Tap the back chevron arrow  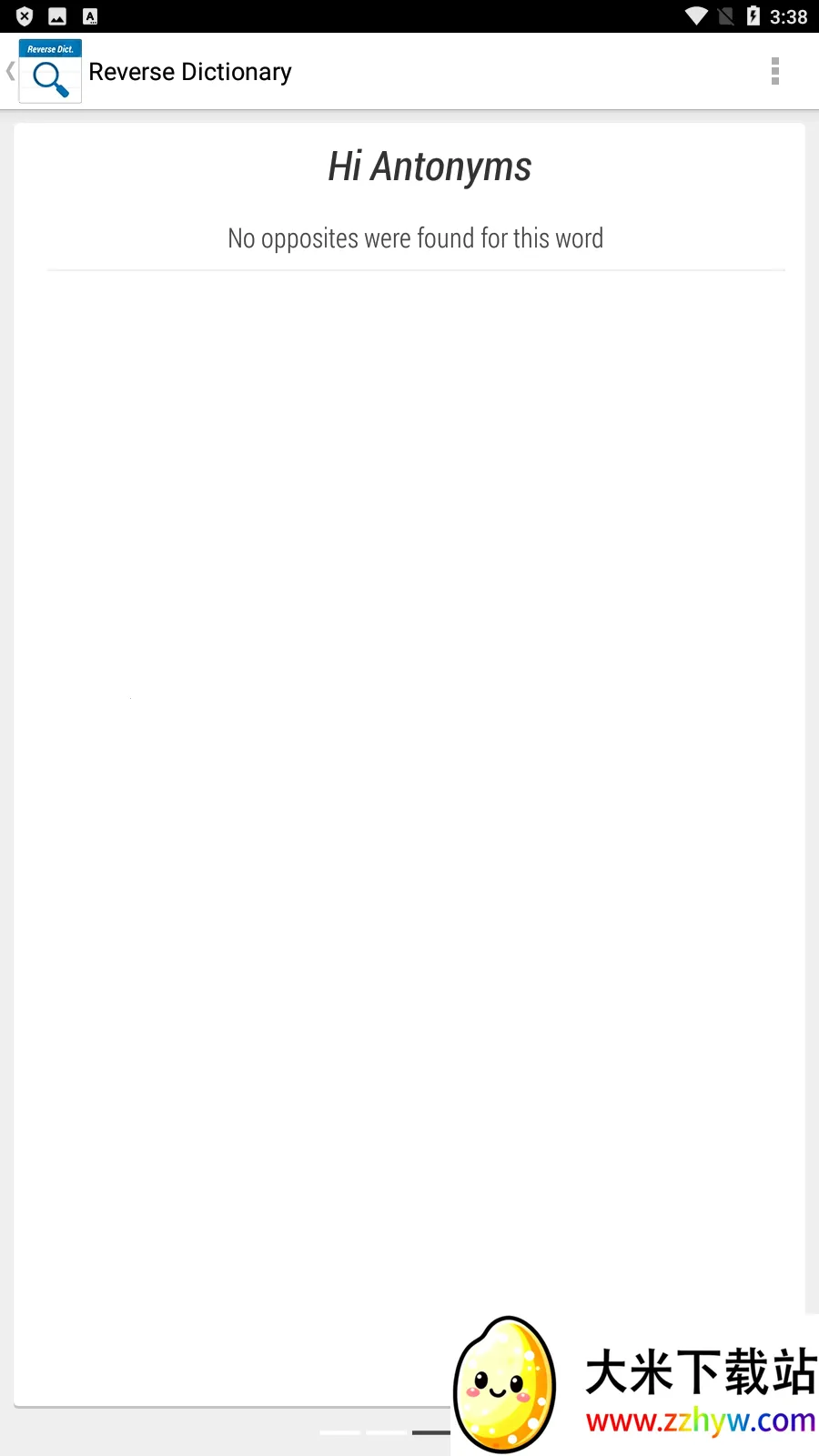10,70
